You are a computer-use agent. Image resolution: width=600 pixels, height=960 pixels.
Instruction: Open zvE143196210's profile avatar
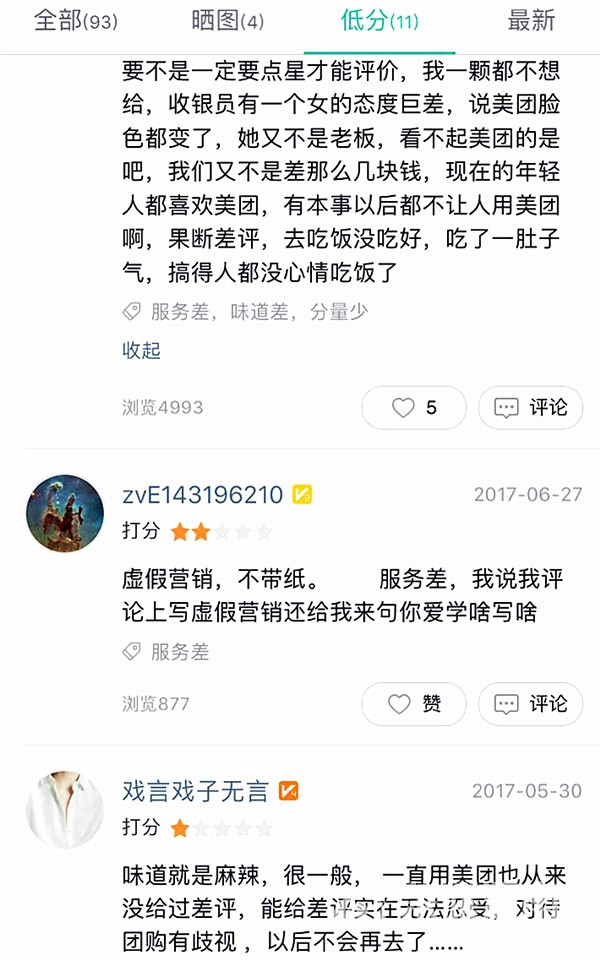click(65, 513)
